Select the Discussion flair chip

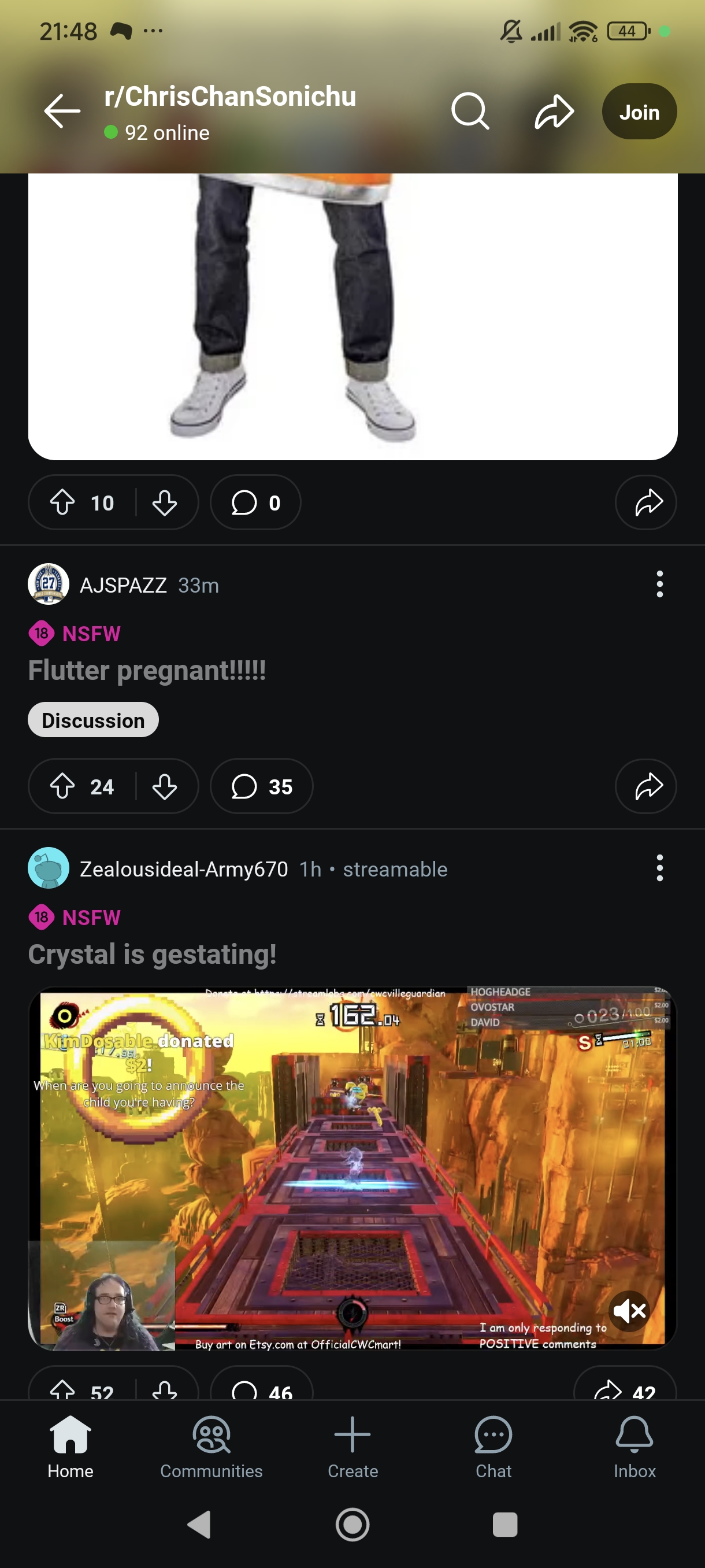pyautogui.click(x=93, y=720)
